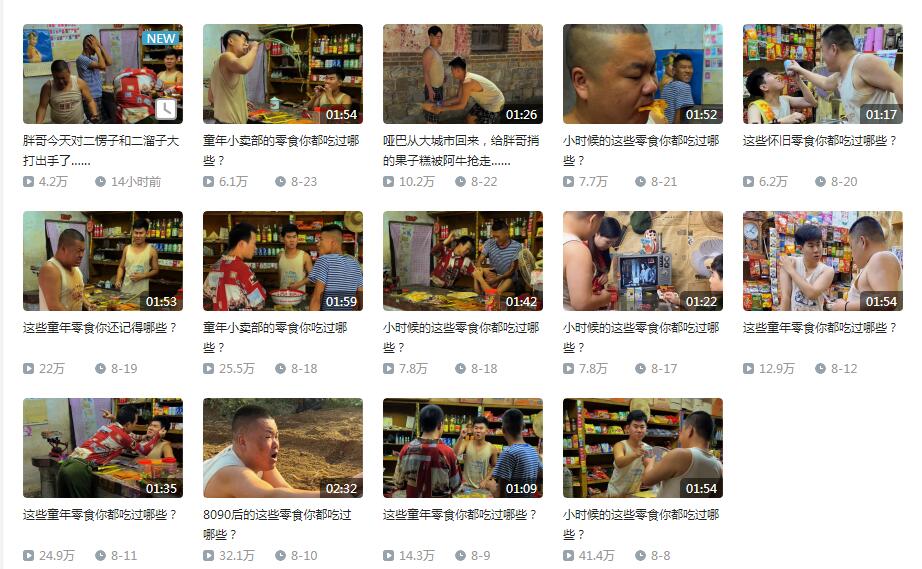Play the 01:42 video dated 8-18
The image size is (922, 569).
click(x=462, y=261)
